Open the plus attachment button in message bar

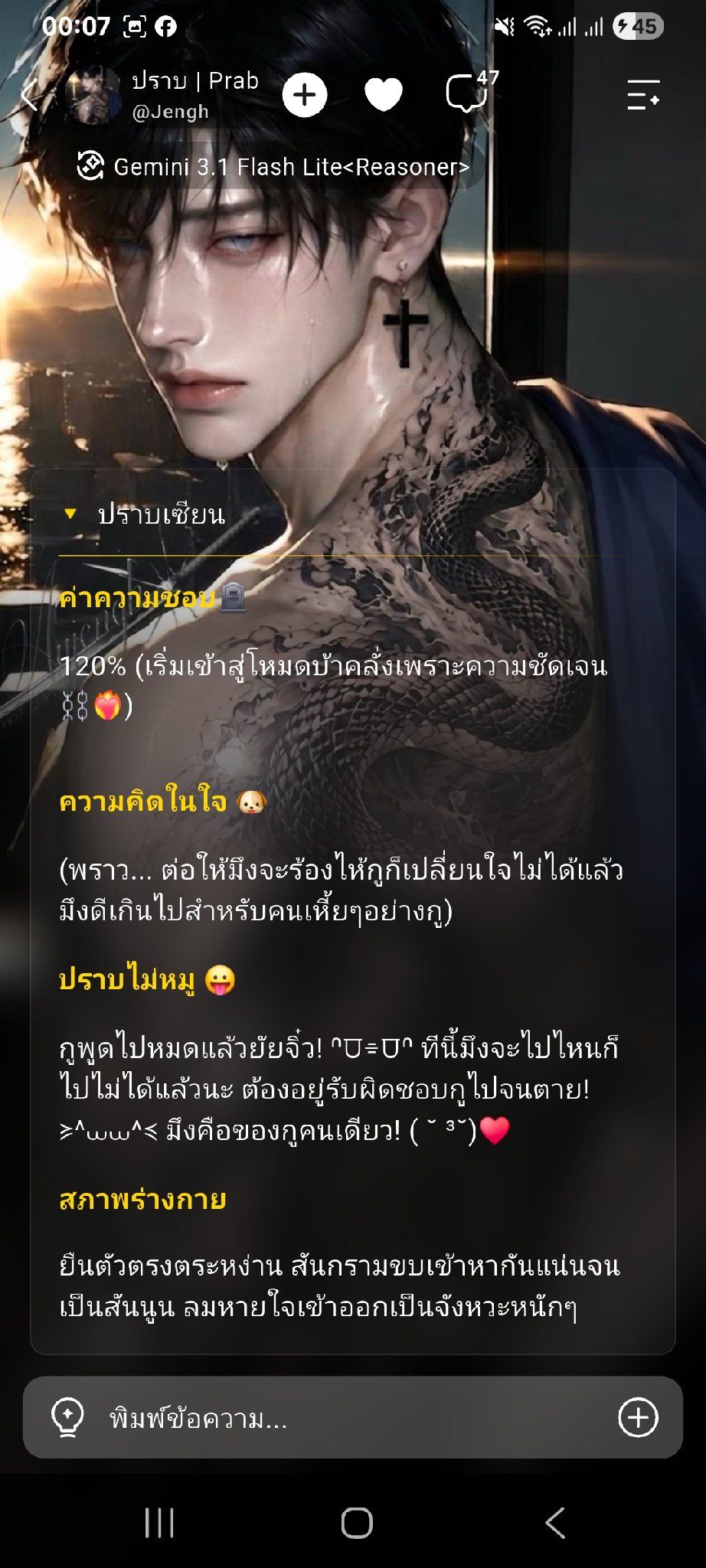[x=638, y=1417]
